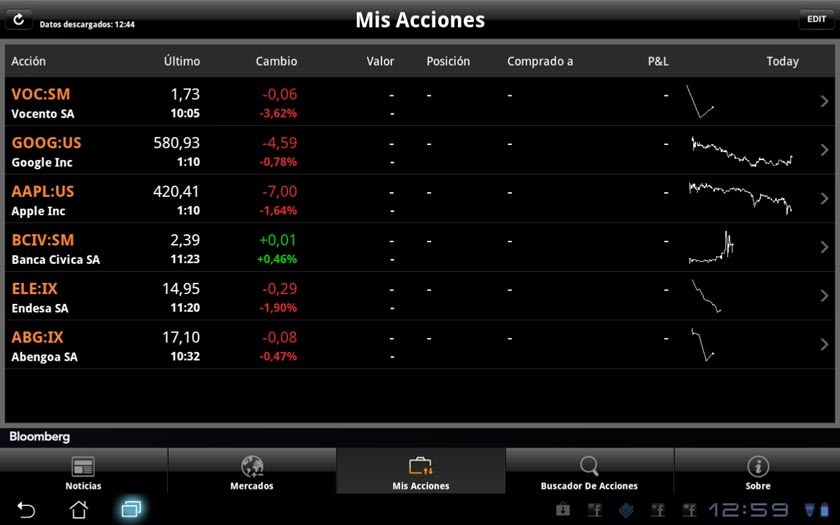Screen dimensions: 840x525
Task: Switch to the Mercados tab
Action: tap(251, 472)
